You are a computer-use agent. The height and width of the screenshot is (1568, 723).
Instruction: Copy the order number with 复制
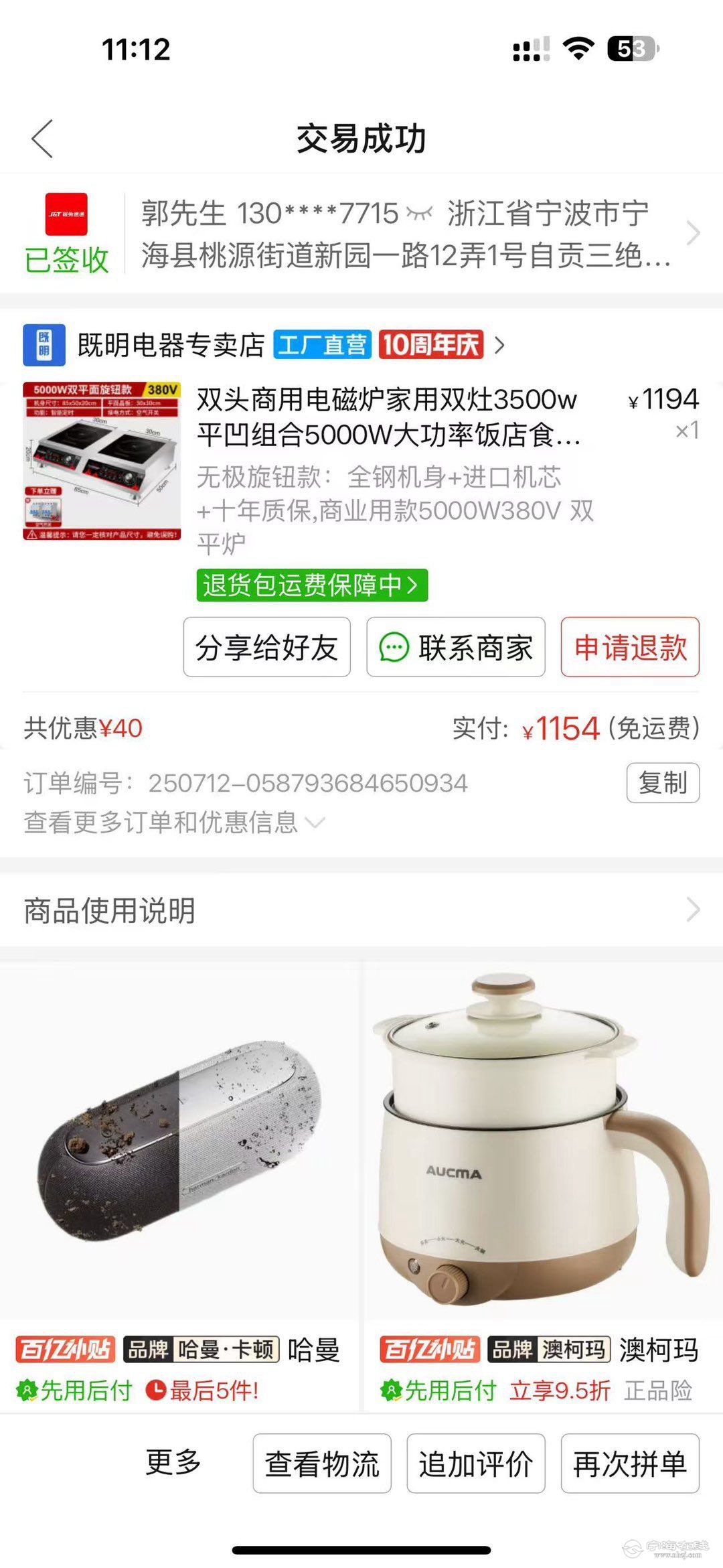(663, 782)
